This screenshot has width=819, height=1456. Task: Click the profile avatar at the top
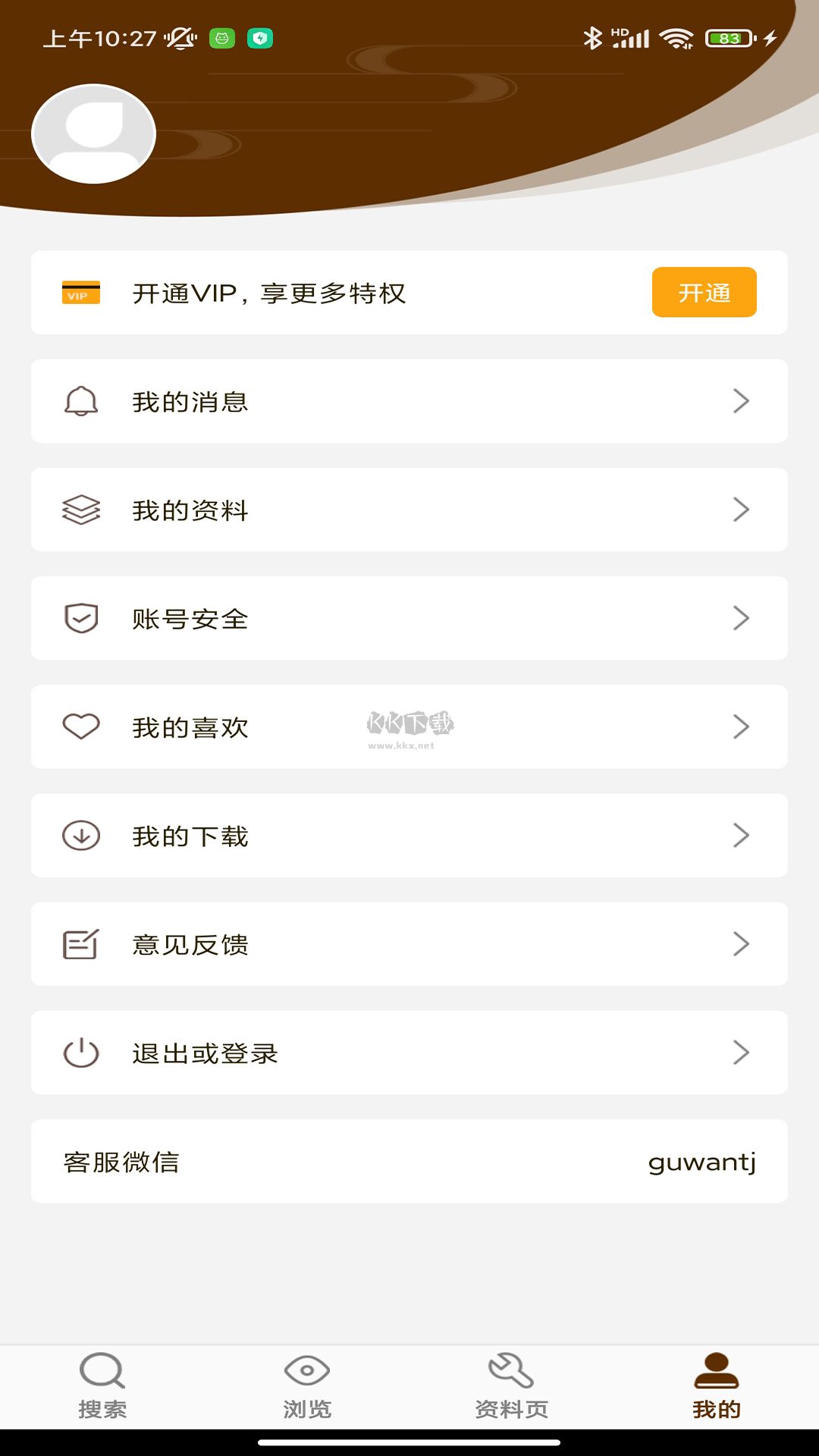tap(93, 133)
